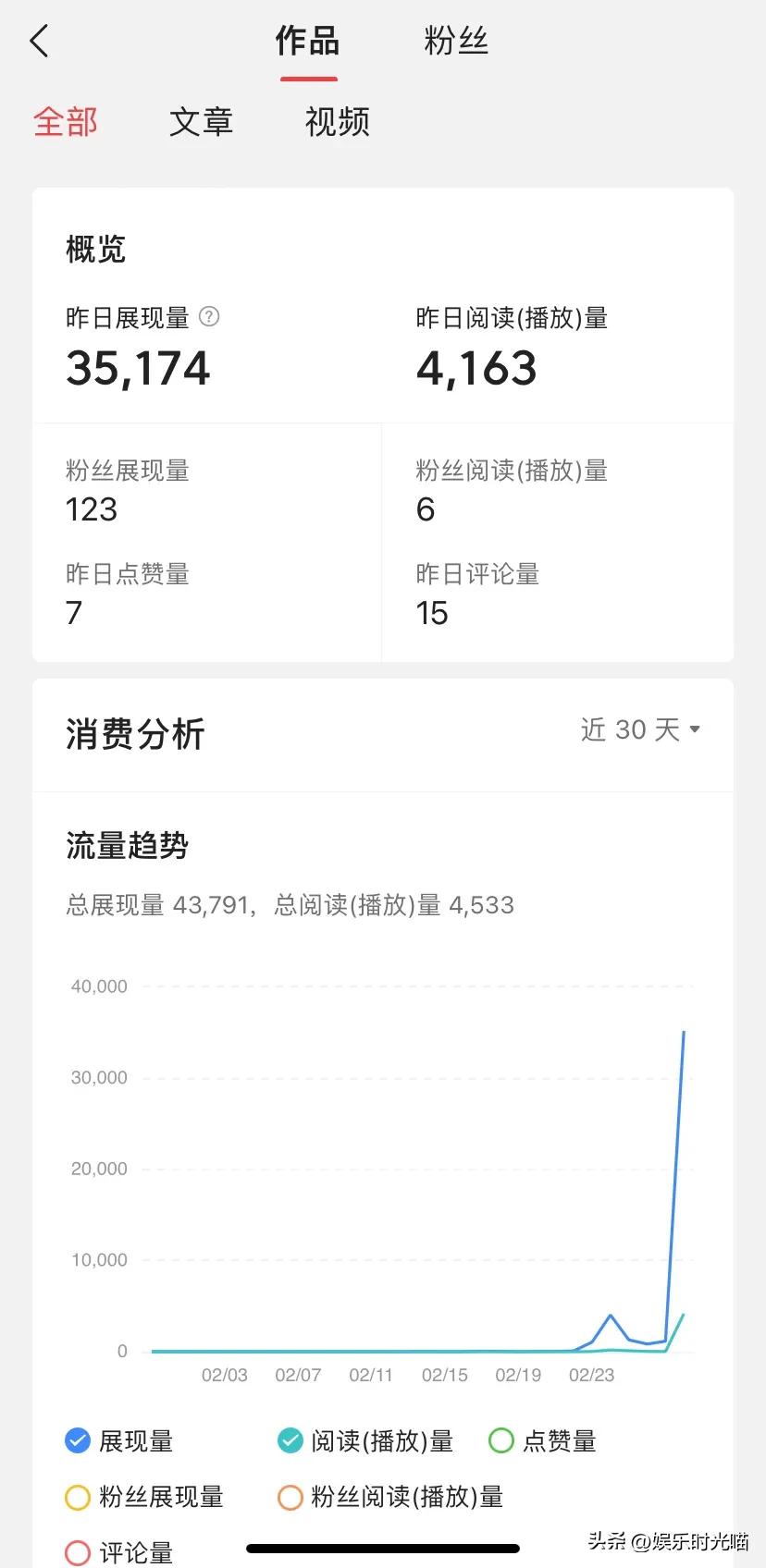This screenshot has height=1568, width=766.
Task: Select the 全部 filter
Action: click(x=66, y=122)
